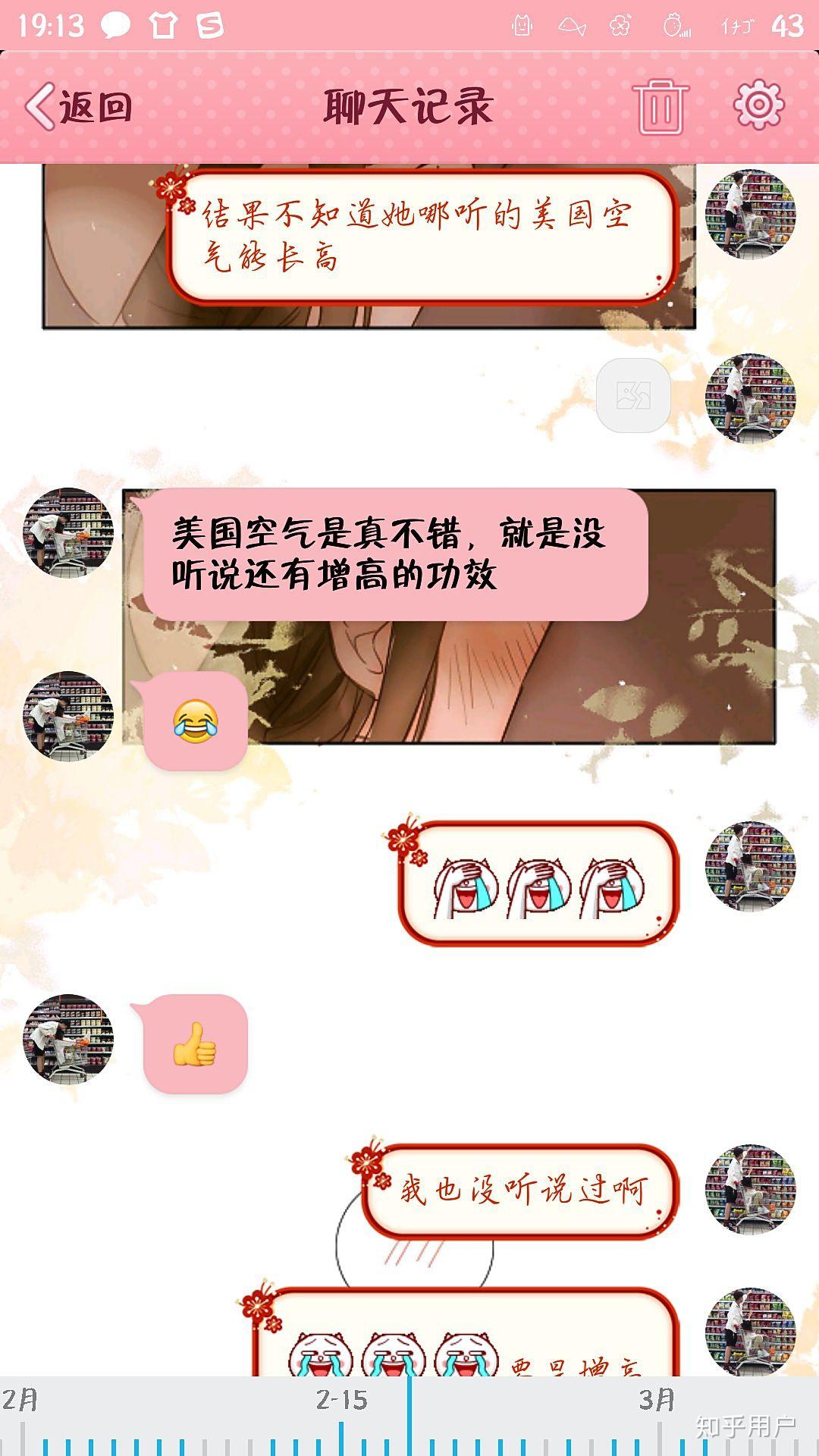The height and width of the screenshot is (1456, 819).
Task: Go back using the 返回 button
Action: 79,107
